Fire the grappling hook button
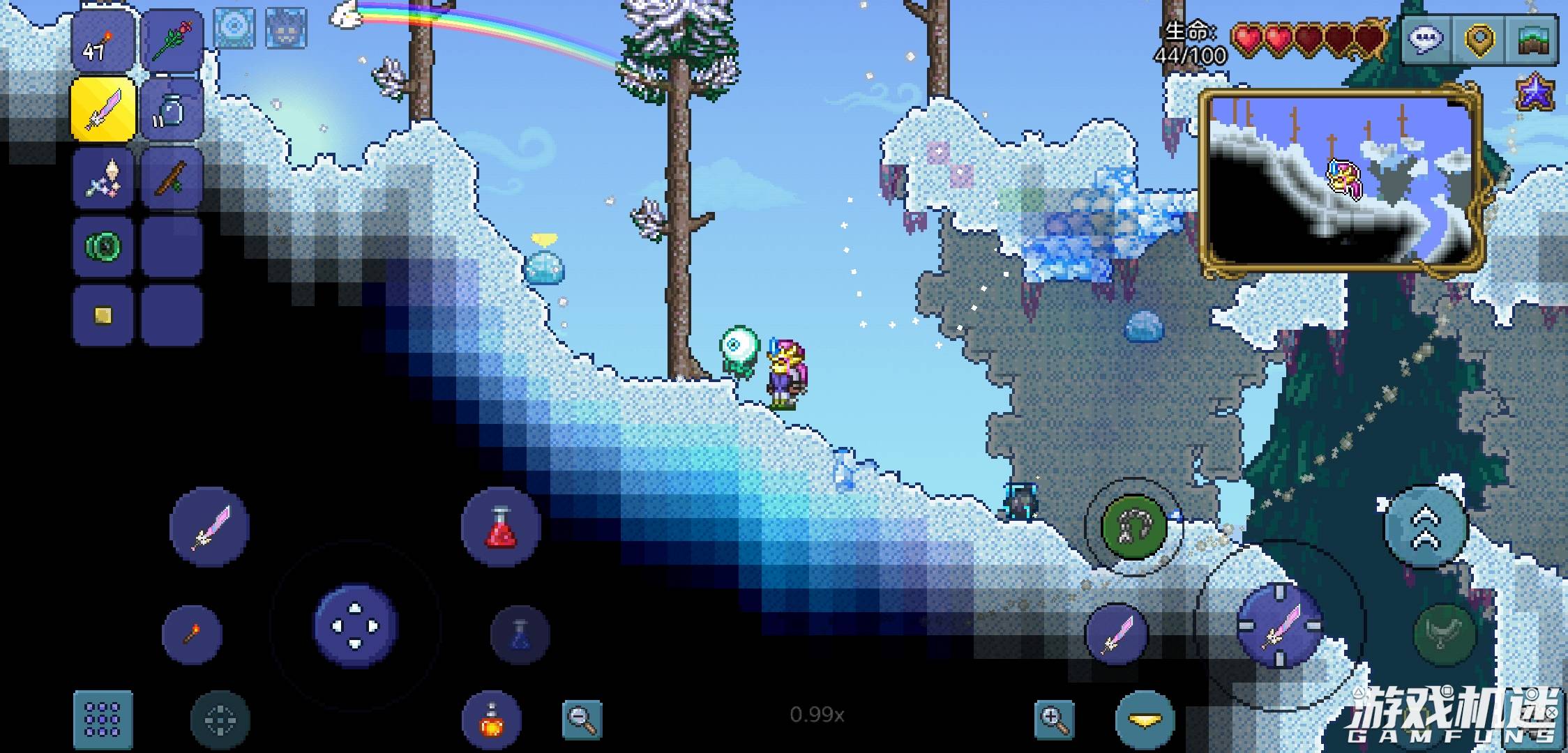Screen dimensions: 1568x753 1133,526
